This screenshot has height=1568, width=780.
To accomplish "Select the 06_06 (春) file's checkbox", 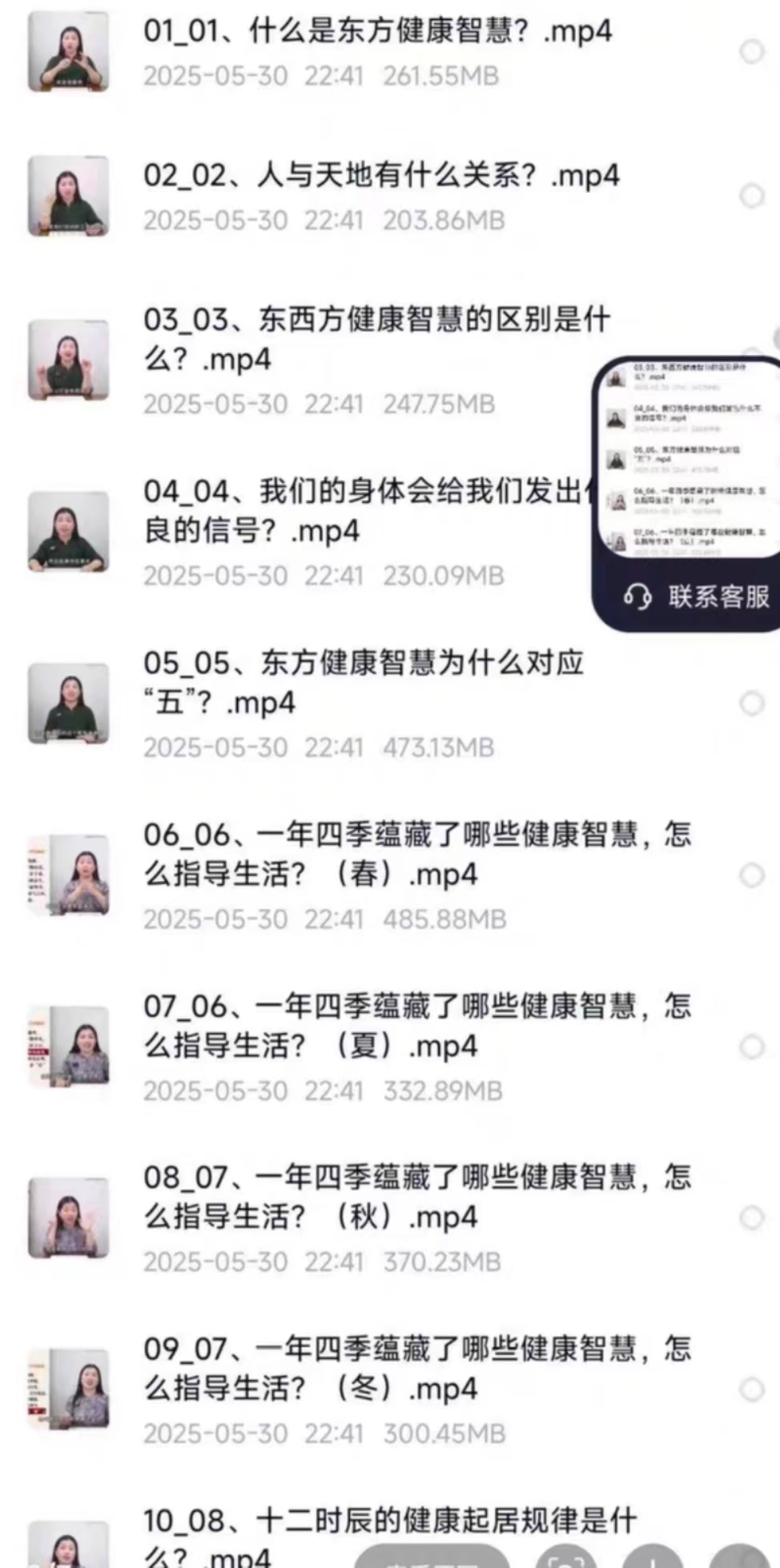I will (751, 875).
